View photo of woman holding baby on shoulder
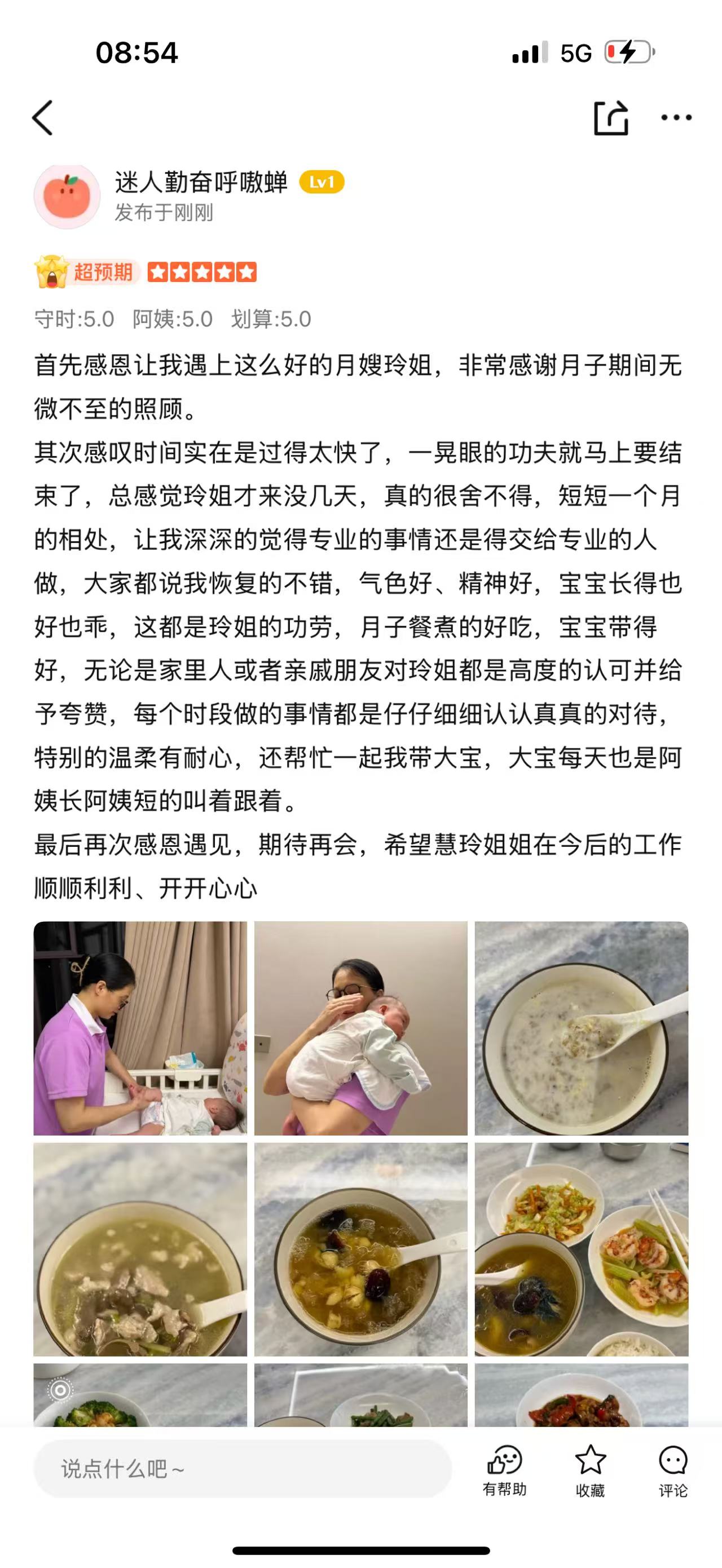Viewport: 722px width, 1568px height. point(360,1027)
